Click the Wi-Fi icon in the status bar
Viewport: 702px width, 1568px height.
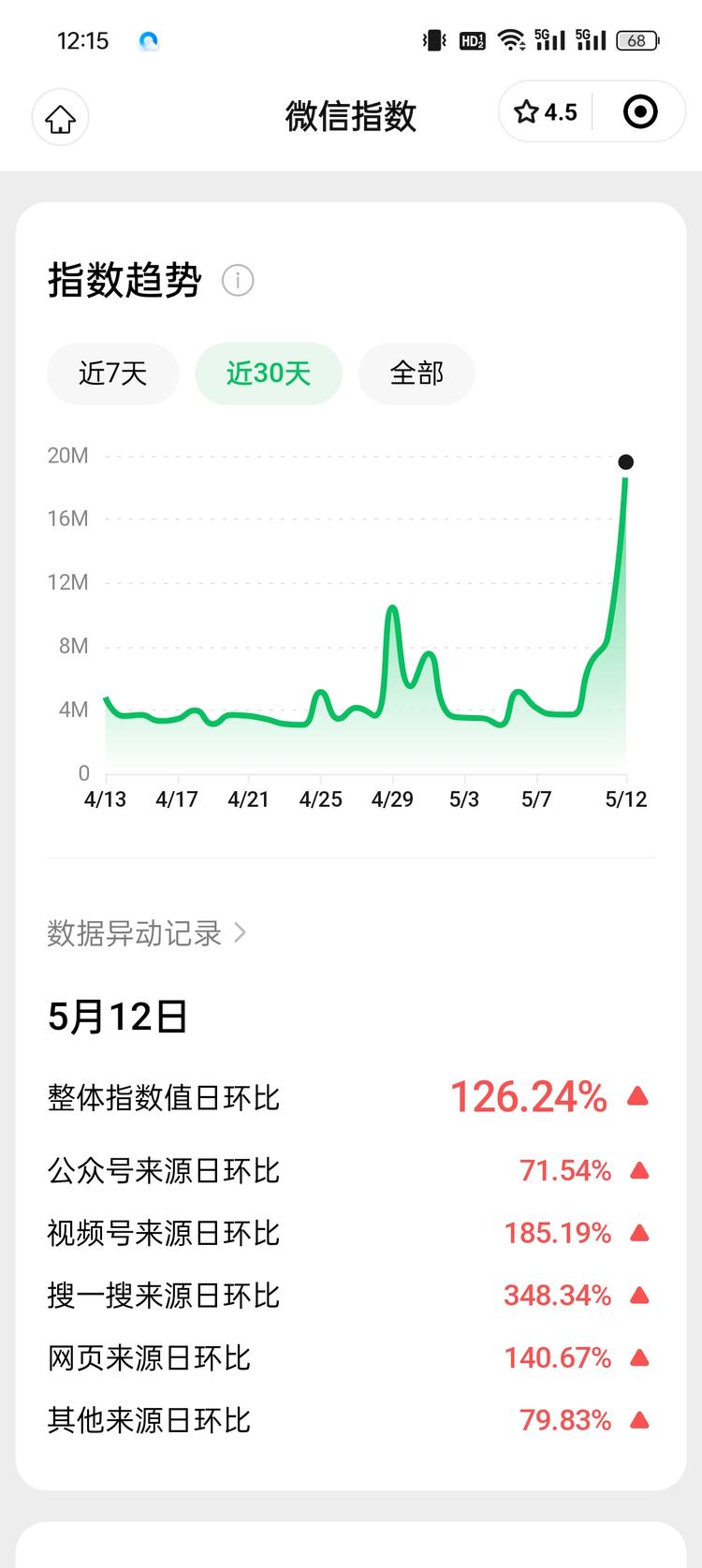pos(511,39)
